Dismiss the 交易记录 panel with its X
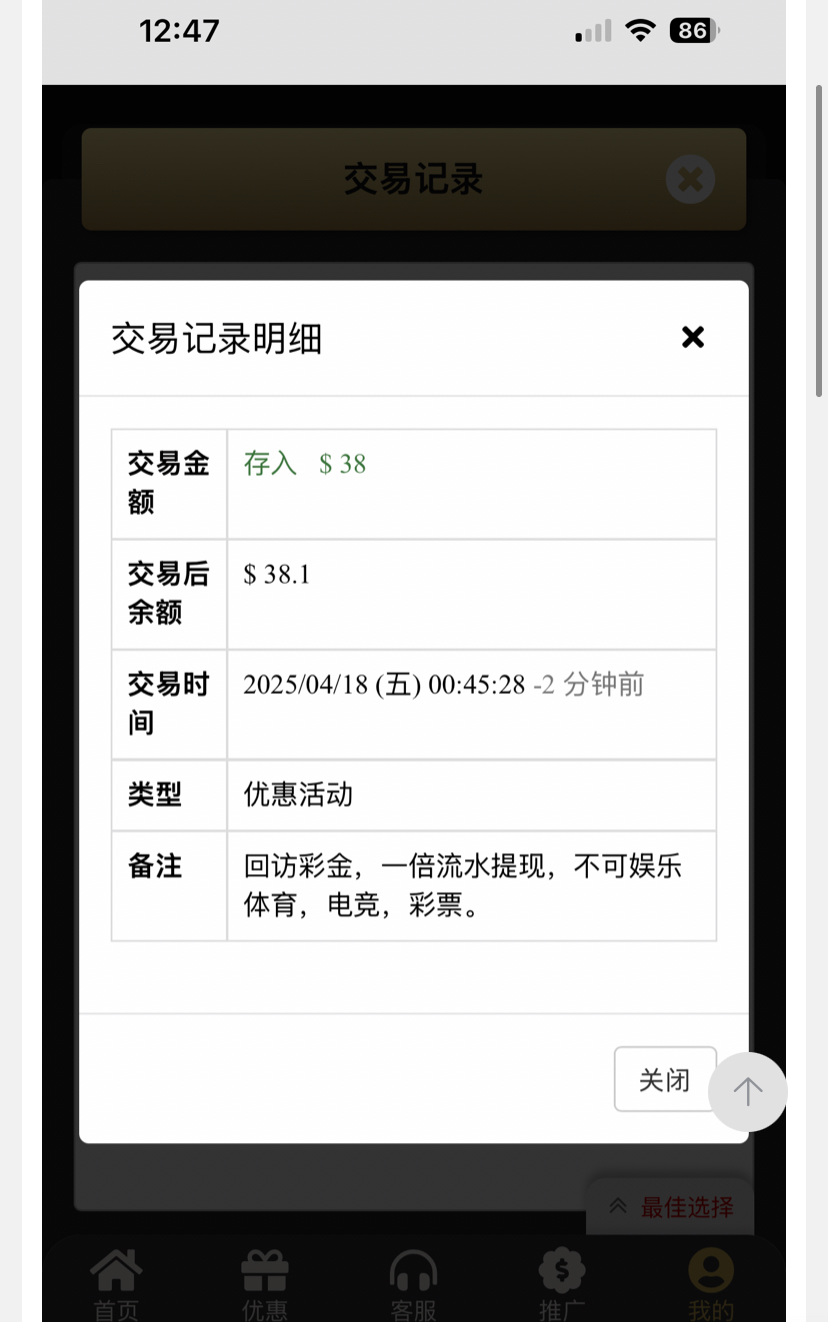 click(x=690, y=180)
